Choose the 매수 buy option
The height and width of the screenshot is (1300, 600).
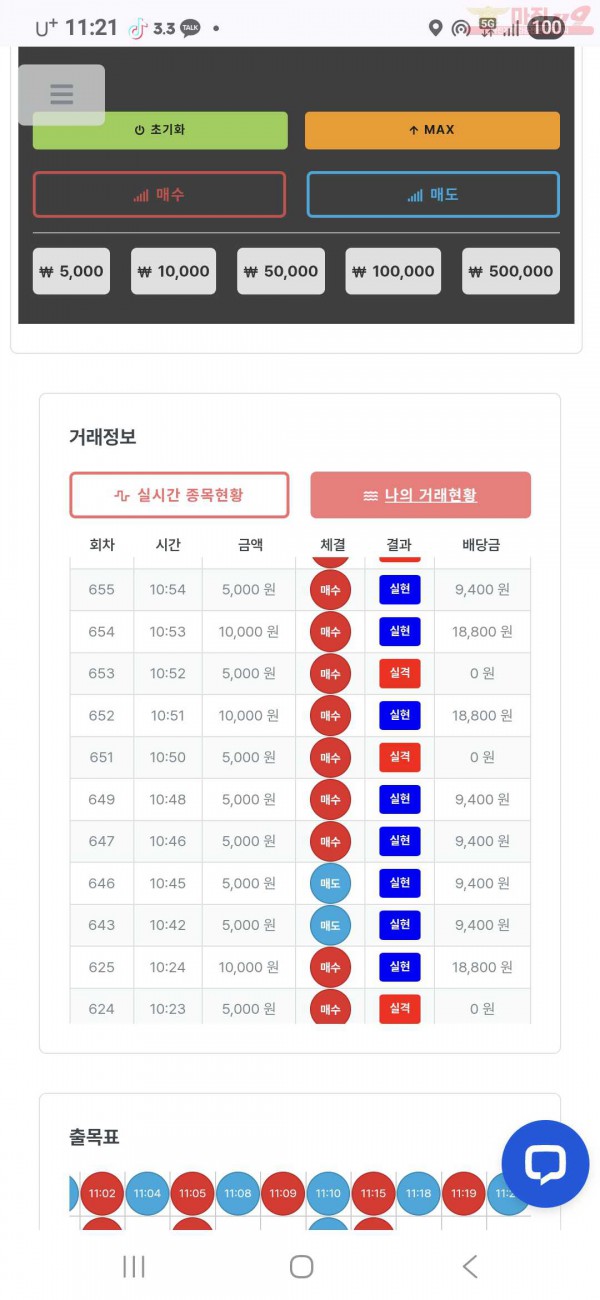160,195
